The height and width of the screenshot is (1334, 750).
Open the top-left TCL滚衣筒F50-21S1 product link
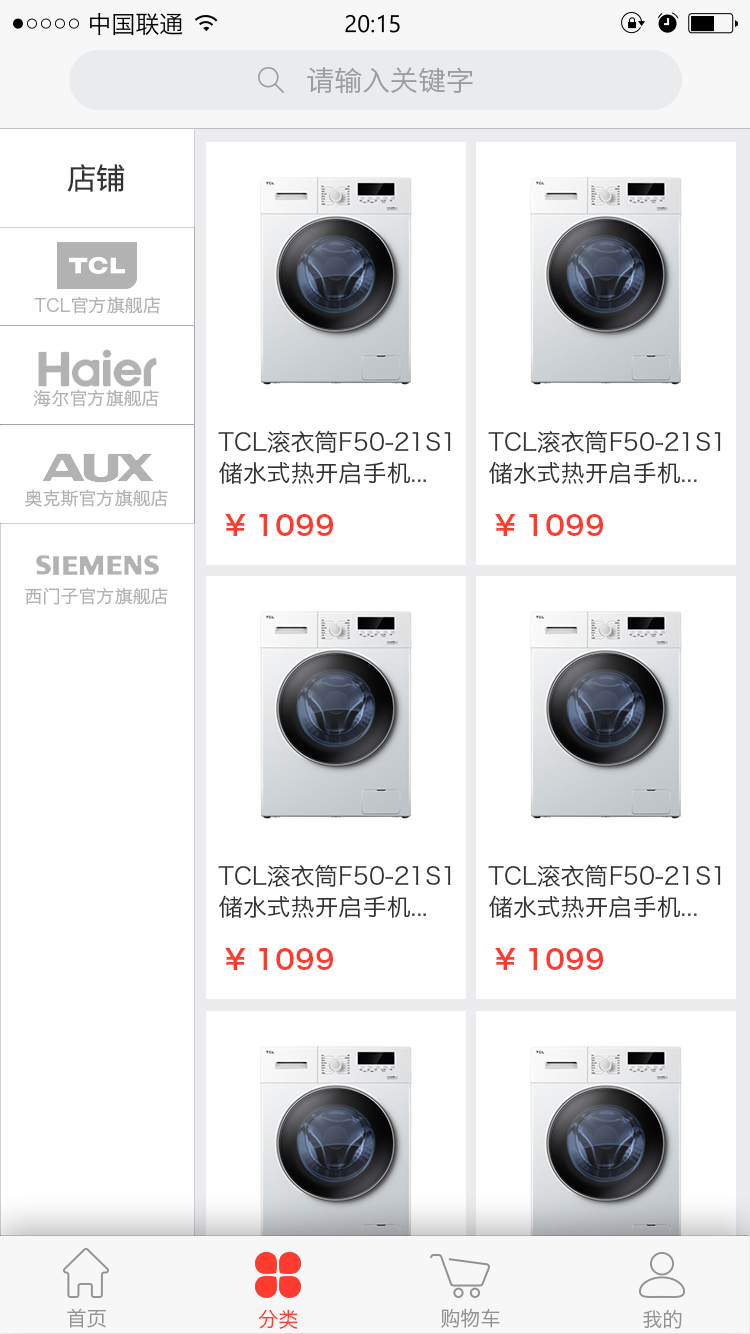point(335,456)
